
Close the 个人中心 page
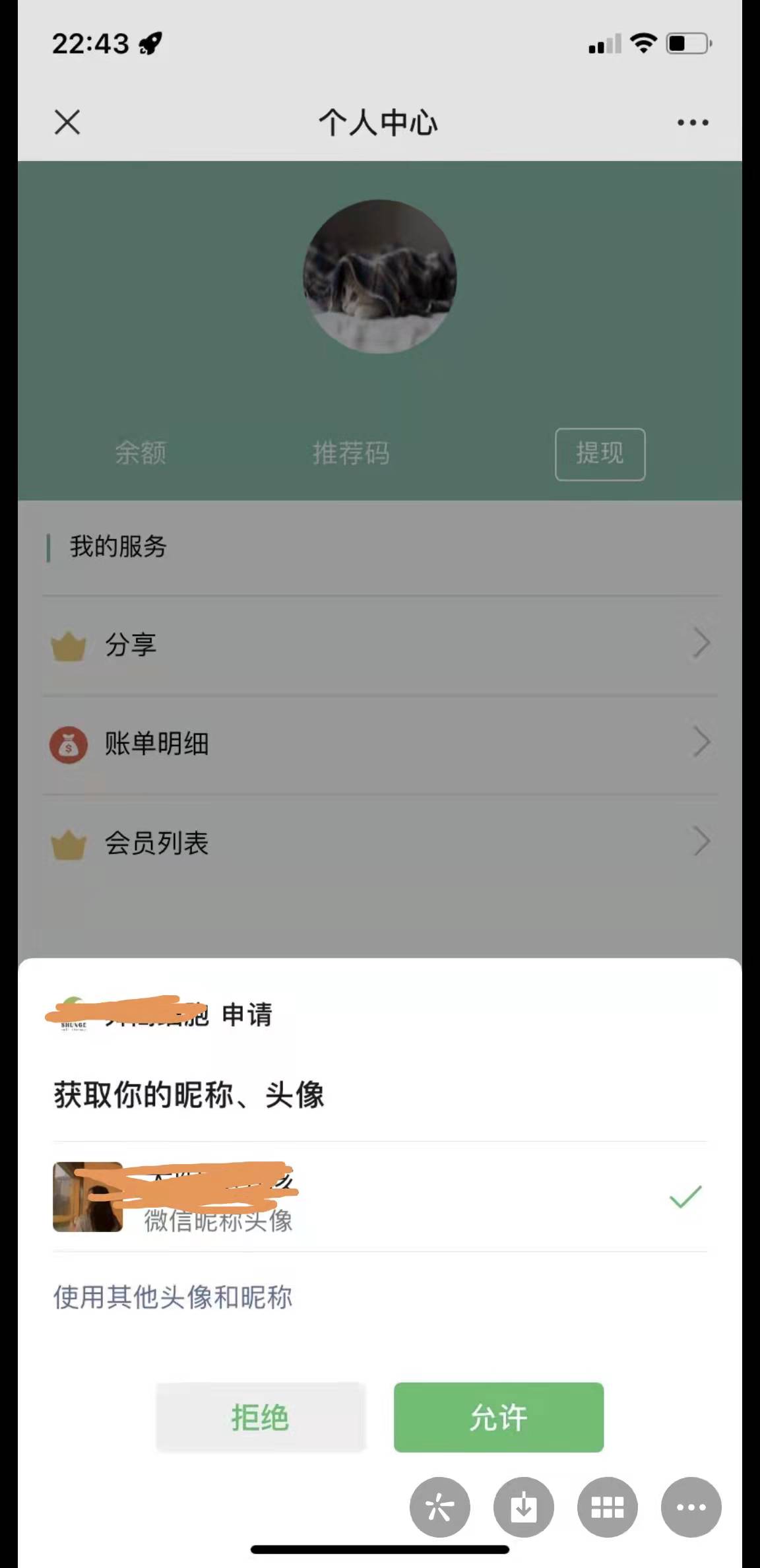[x=67, y=122]
